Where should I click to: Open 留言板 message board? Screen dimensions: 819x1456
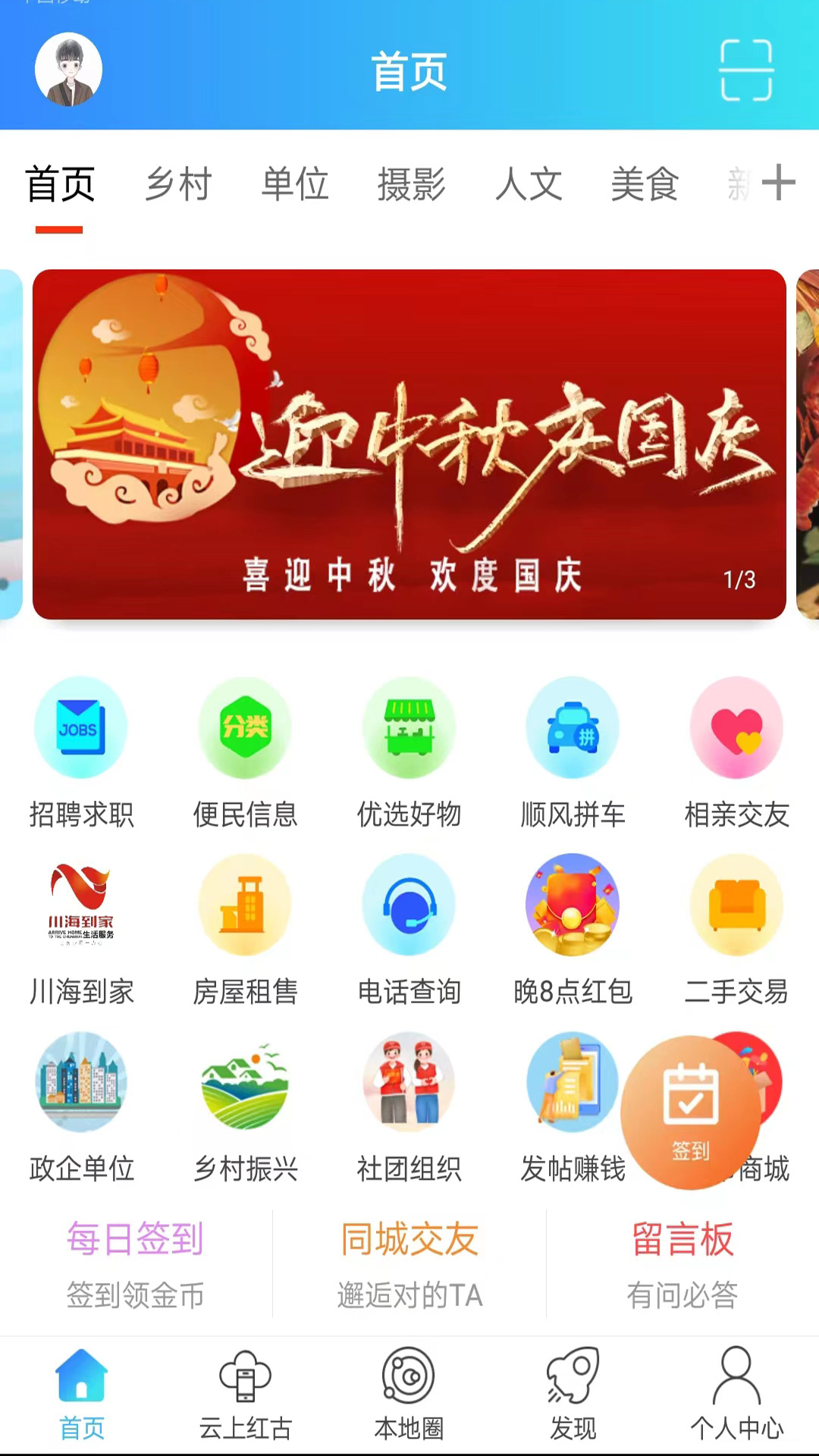click(x=682, y=1264)
